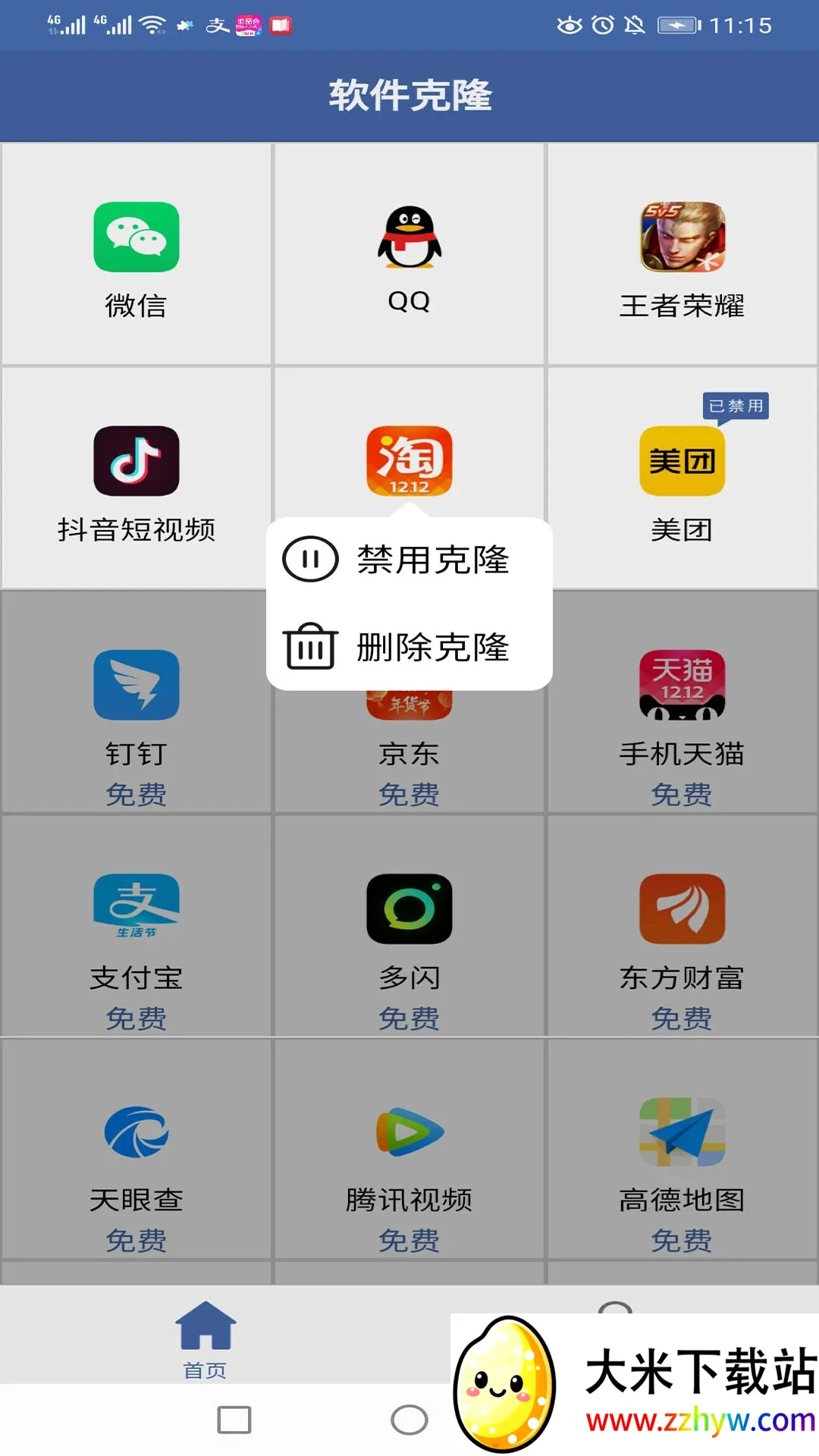Tap the 腾讯视频 video app icon
Screen dimensions: 819x1456
(x=409, y=1131)
